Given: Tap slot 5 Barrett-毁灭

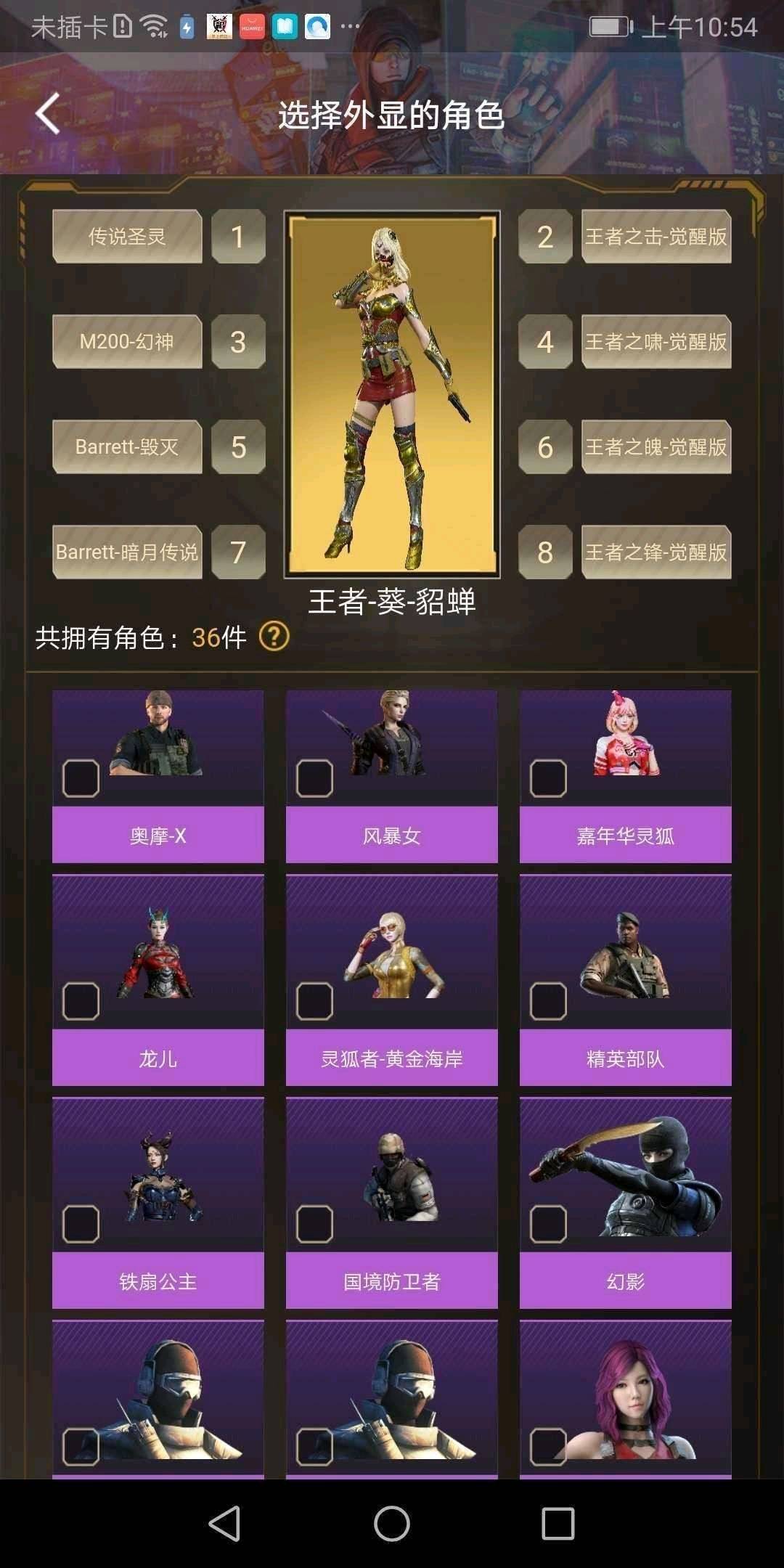Looking at the screenshot, I should pyautogui.click(x=127, y=447).
